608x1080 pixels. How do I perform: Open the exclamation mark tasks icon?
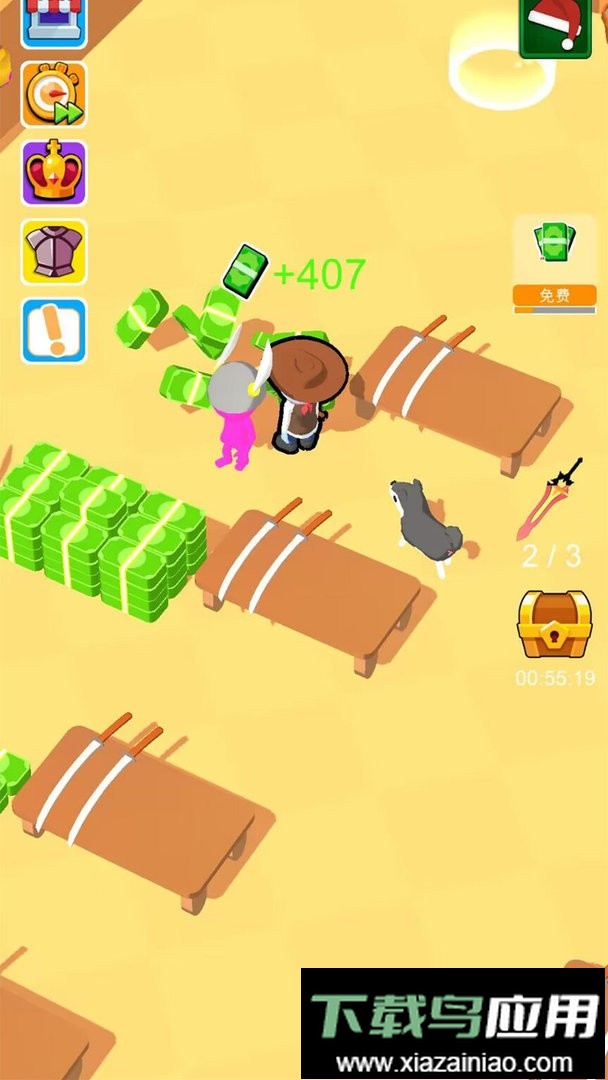(x=53, y=330)
